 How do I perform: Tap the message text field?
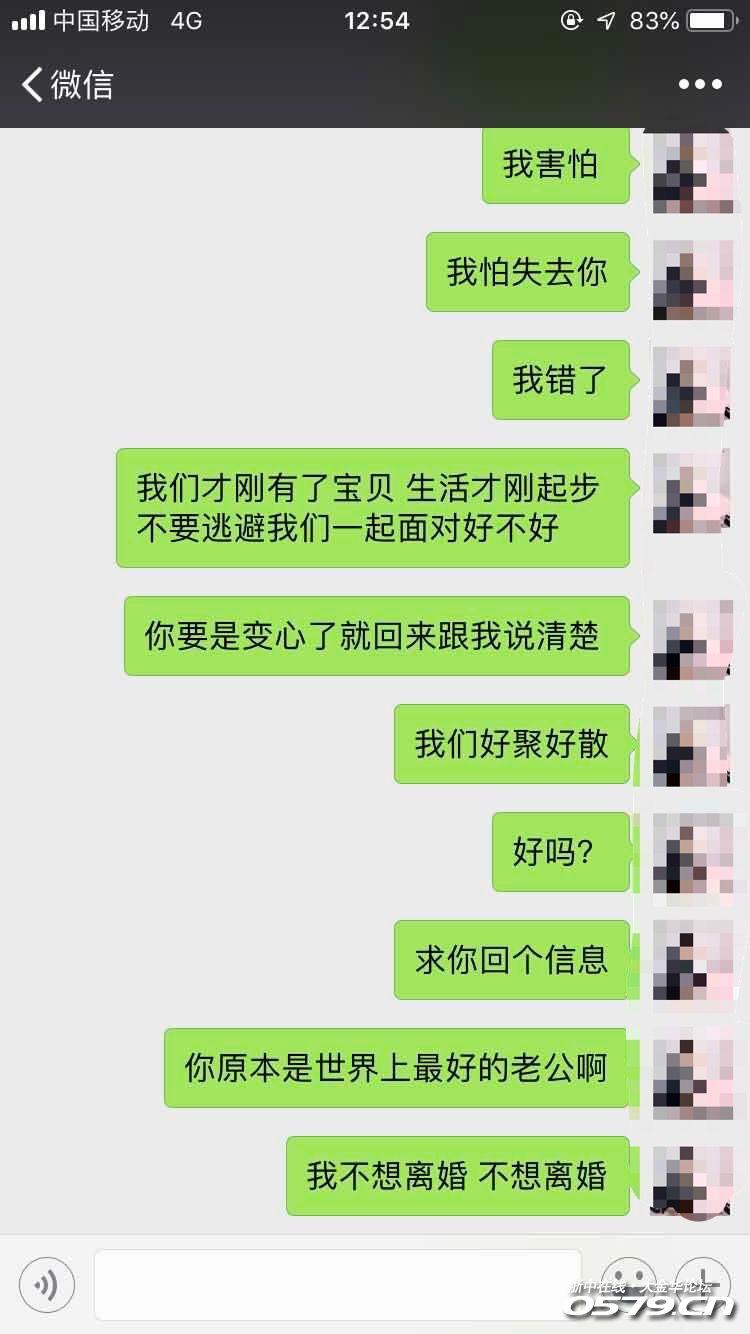[x=338, y=1284]
